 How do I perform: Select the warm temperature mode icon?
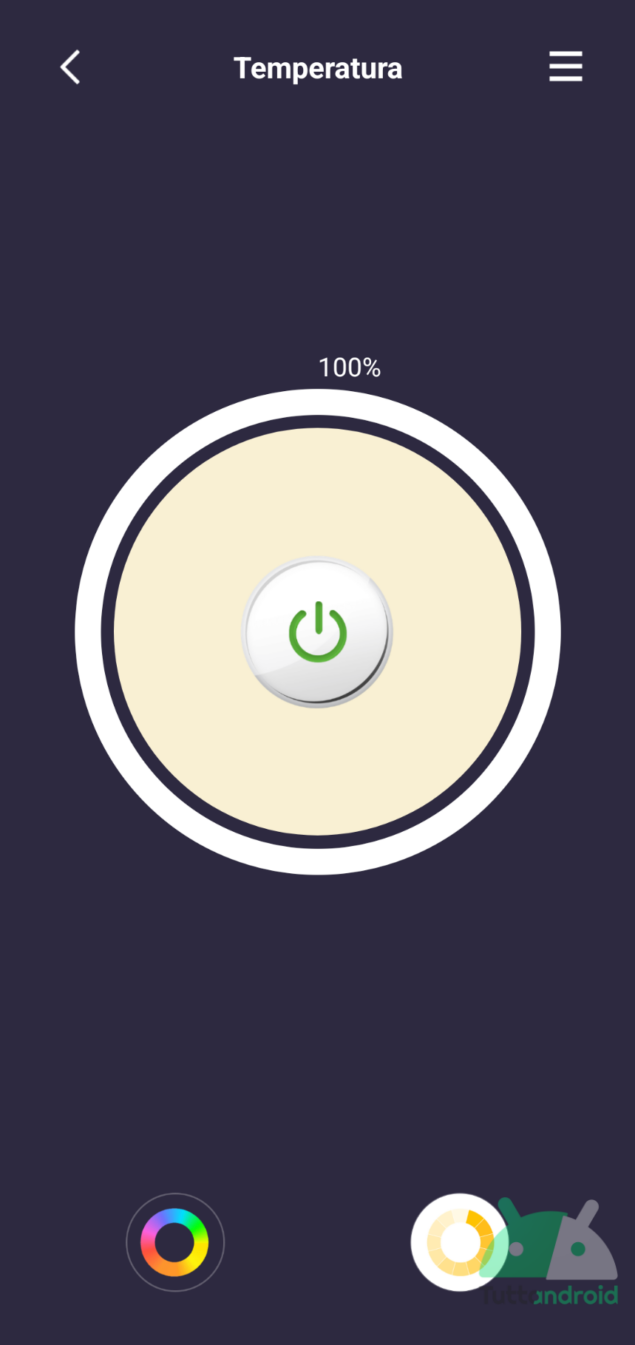point(460,1242)
